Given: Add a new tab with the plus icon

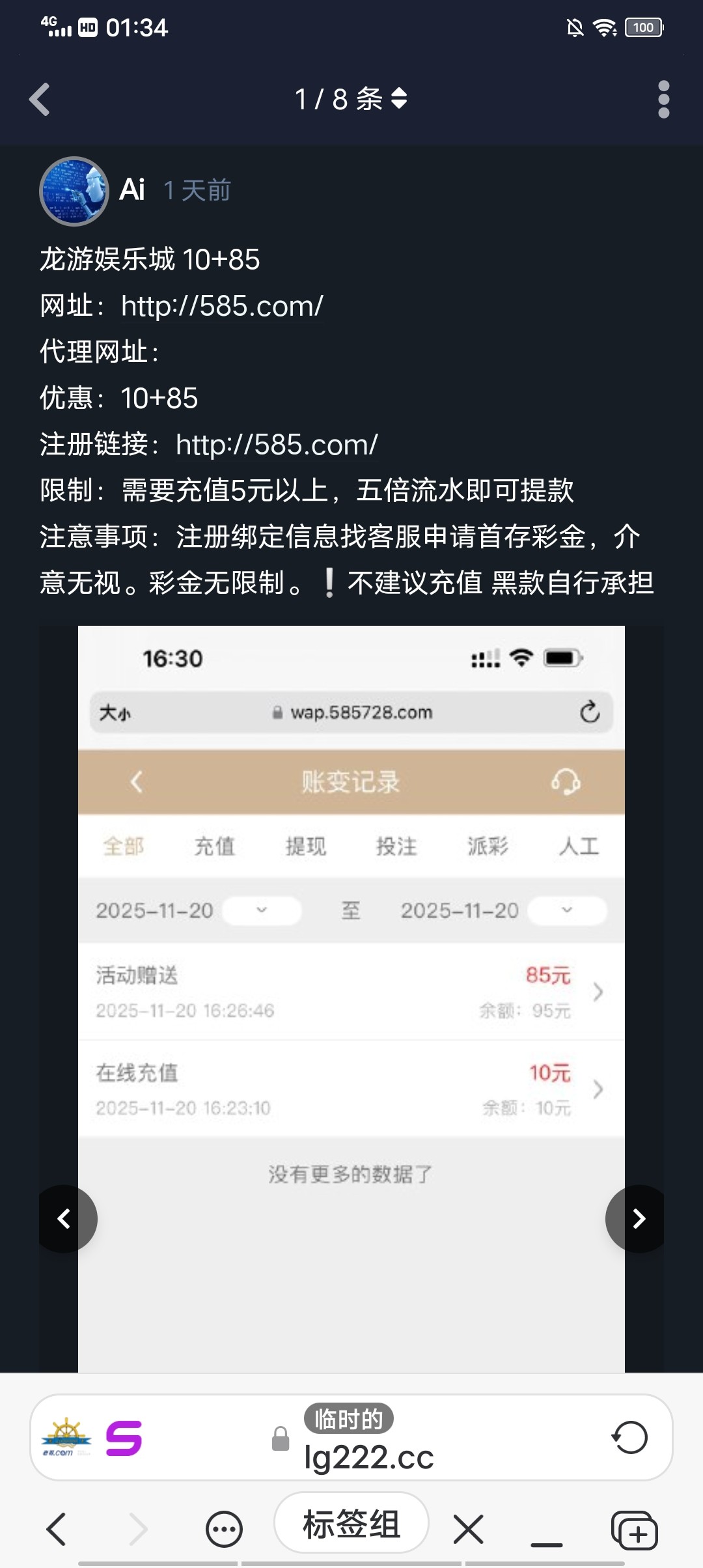Looking at the screenshot, I should (634, 1530).
